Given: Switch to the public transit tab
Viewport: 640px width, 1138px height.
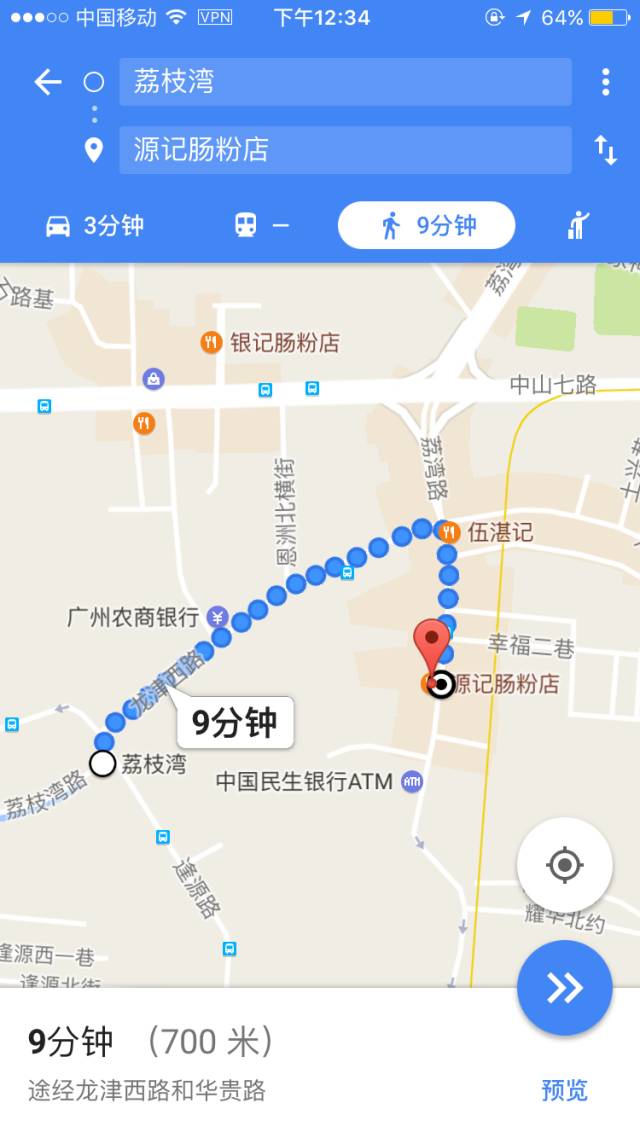Looking at the screenshot, I should 261,226.
